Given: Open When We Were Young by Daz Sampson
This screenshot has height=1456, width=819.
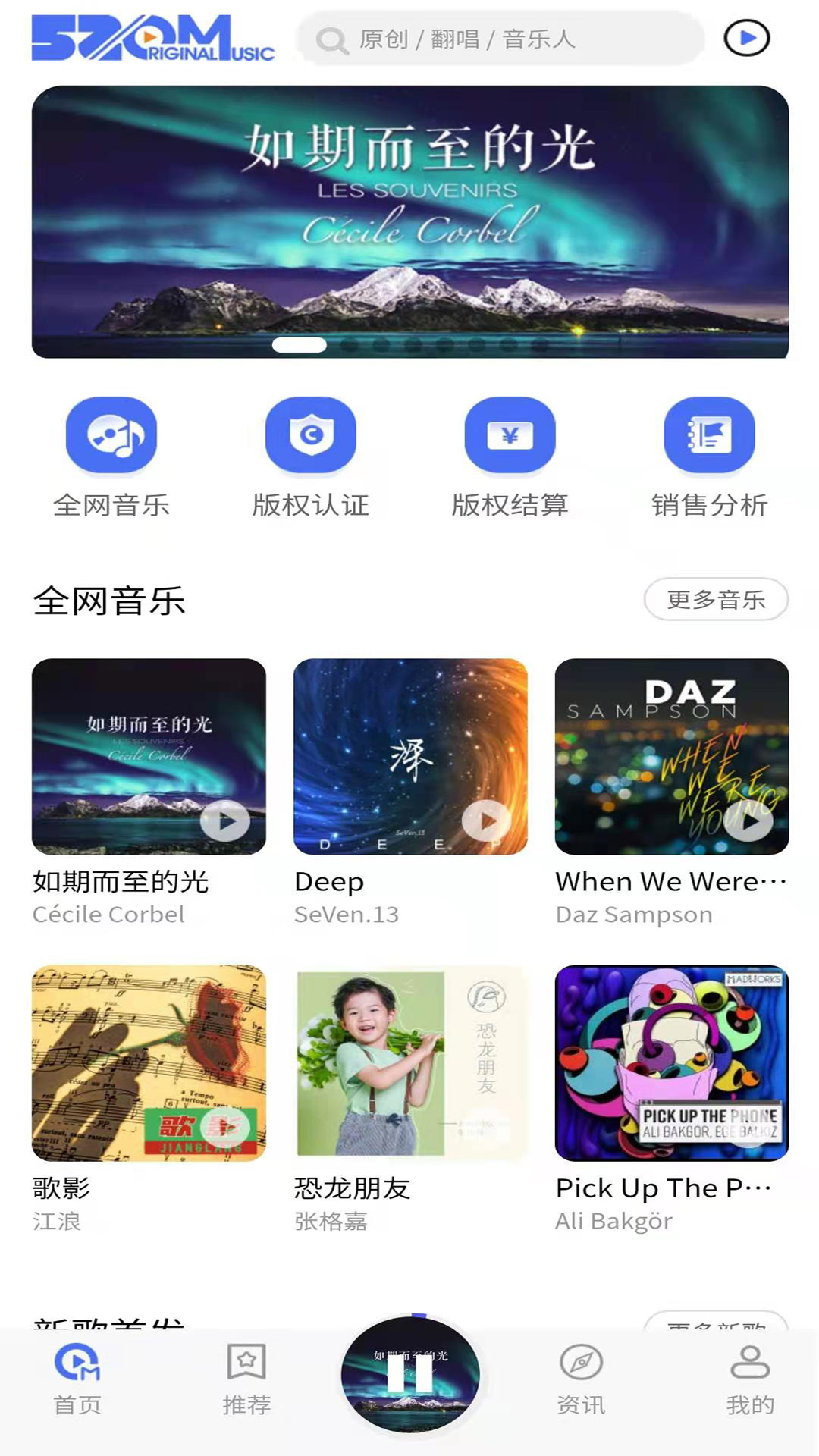Looking at the screenshot, I should (x=672, y=757).
